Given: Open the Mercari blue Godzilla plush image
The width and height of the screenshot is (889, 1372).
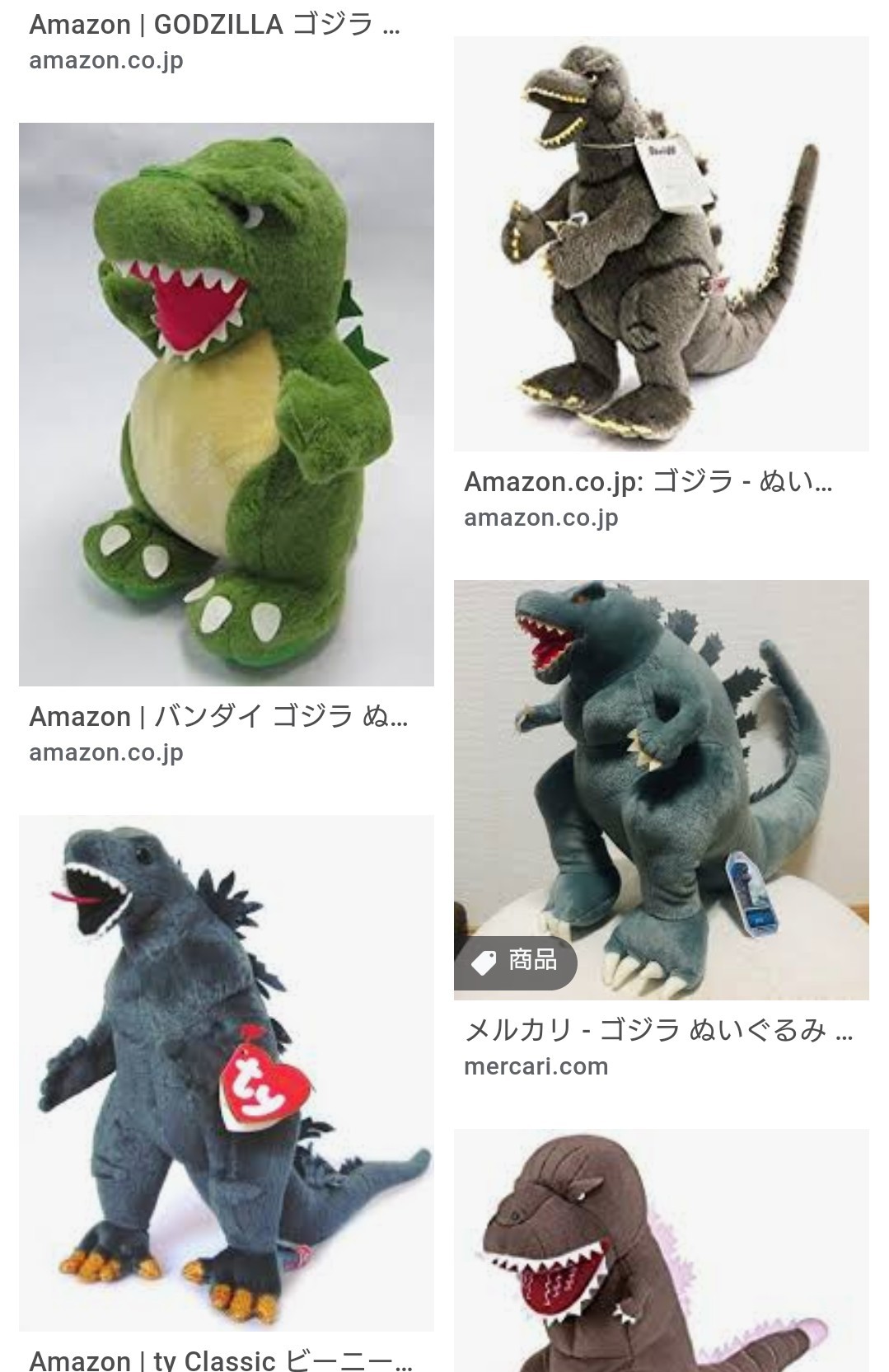Looking at the screenshot, I should pos(661,789).
